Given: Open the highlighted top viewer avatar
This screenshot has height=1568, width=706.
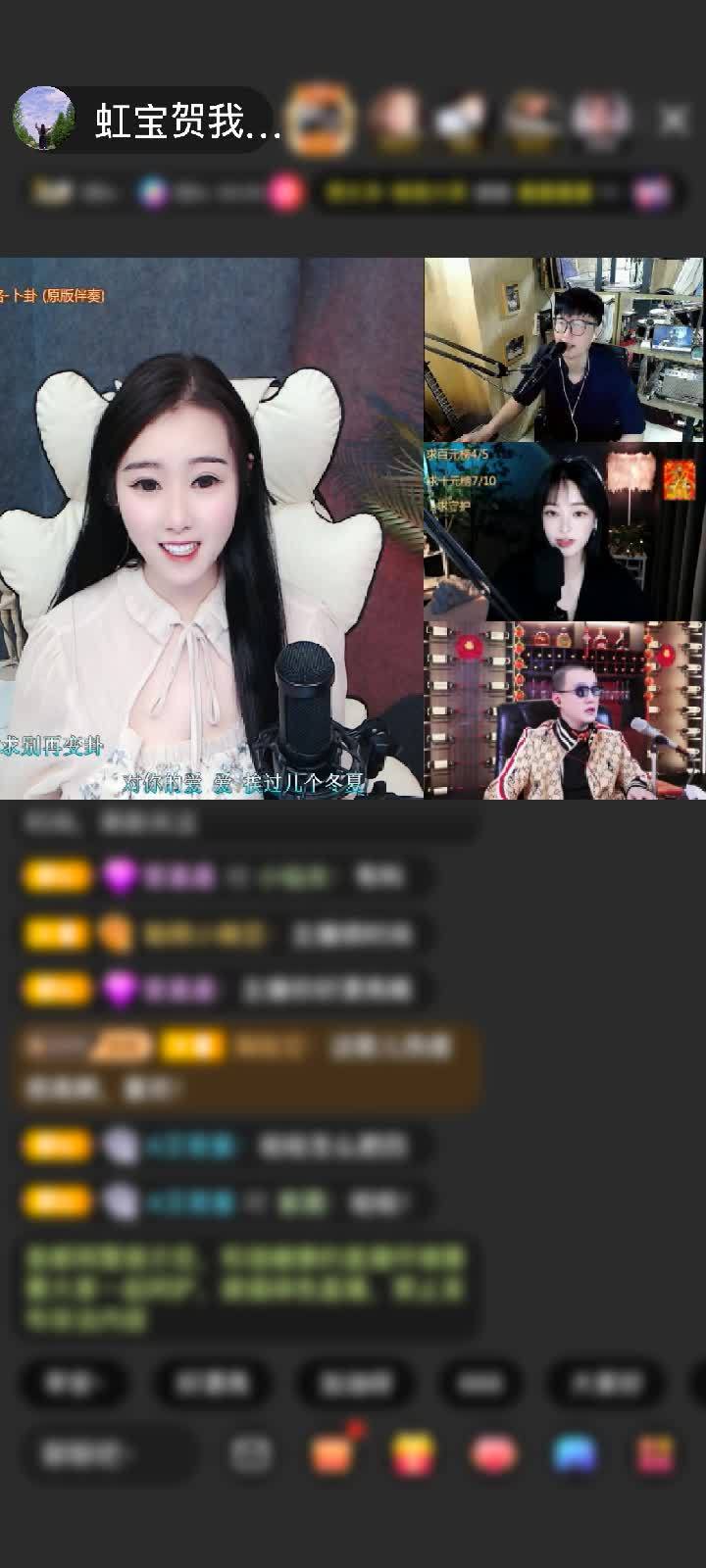Looking at the screenshot, I should pos(322,119).
